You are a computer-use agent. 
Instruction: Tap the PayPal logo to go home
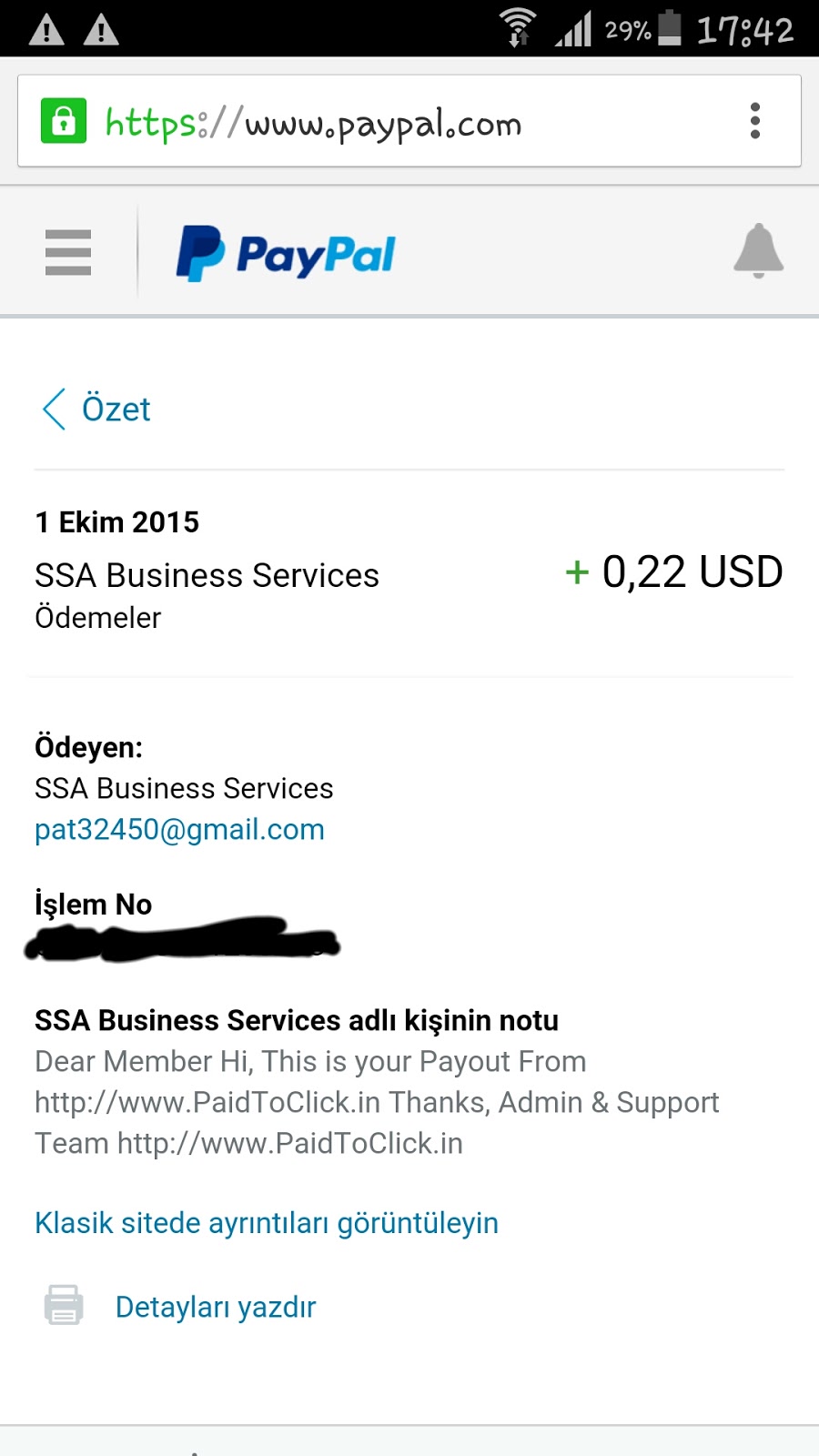(286, 254)
